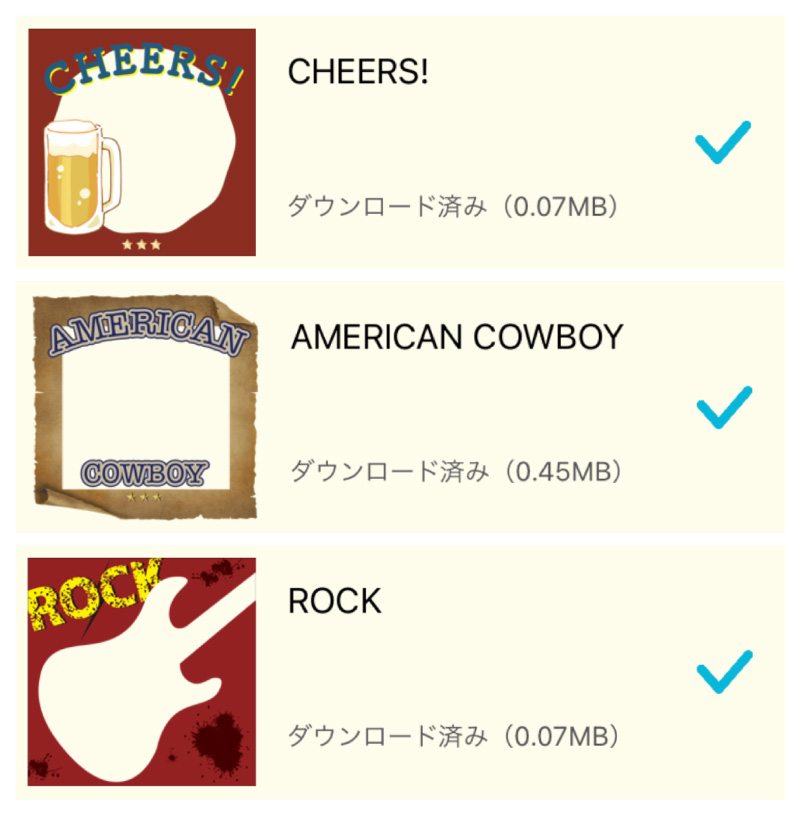Viewport: 800px width, 814px height.
Task: Choose the ROCK frame row
Action: tap(400, 671)
